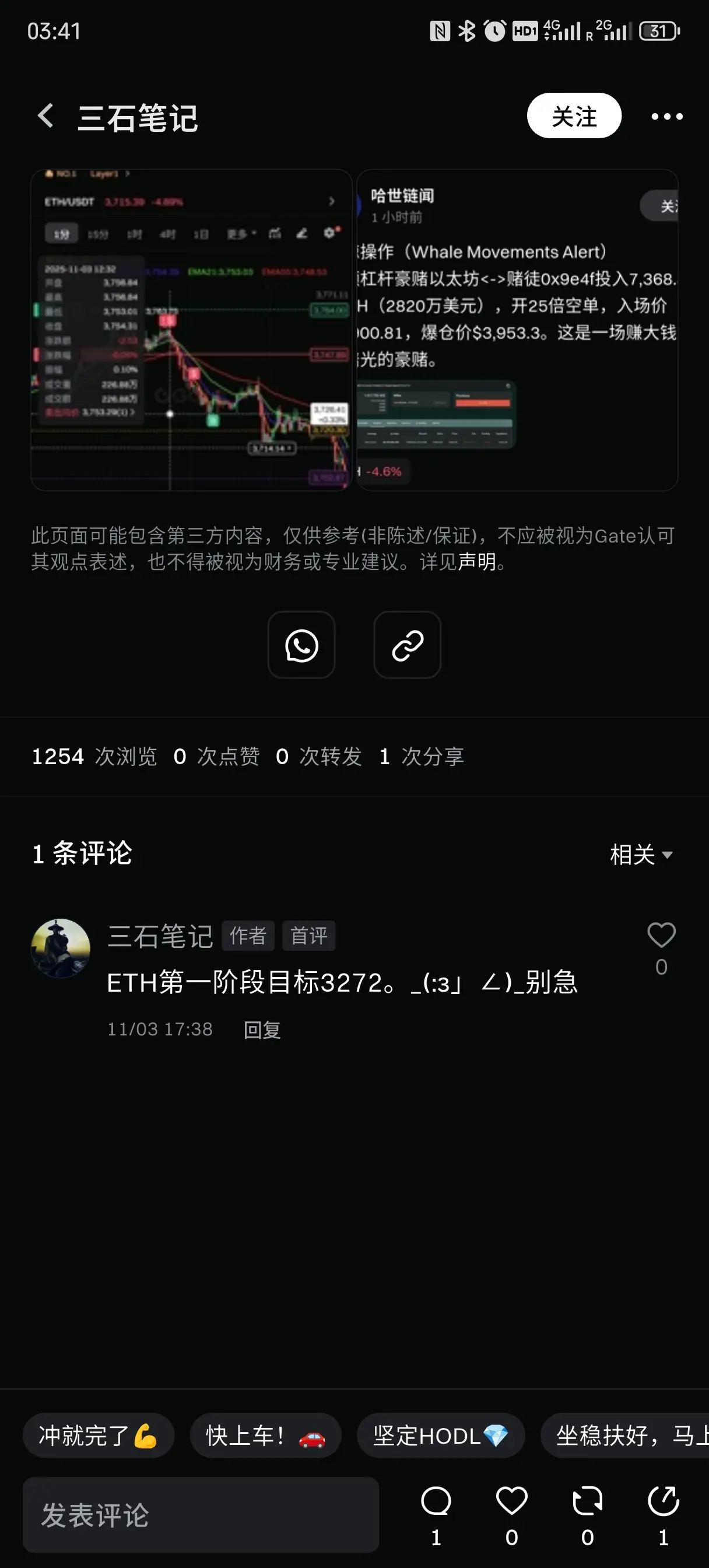Viewport: 709px width, 1568px height.
Task: Copy the post link using the link icon
Action: pyautogui.click(x=406, y=645)
